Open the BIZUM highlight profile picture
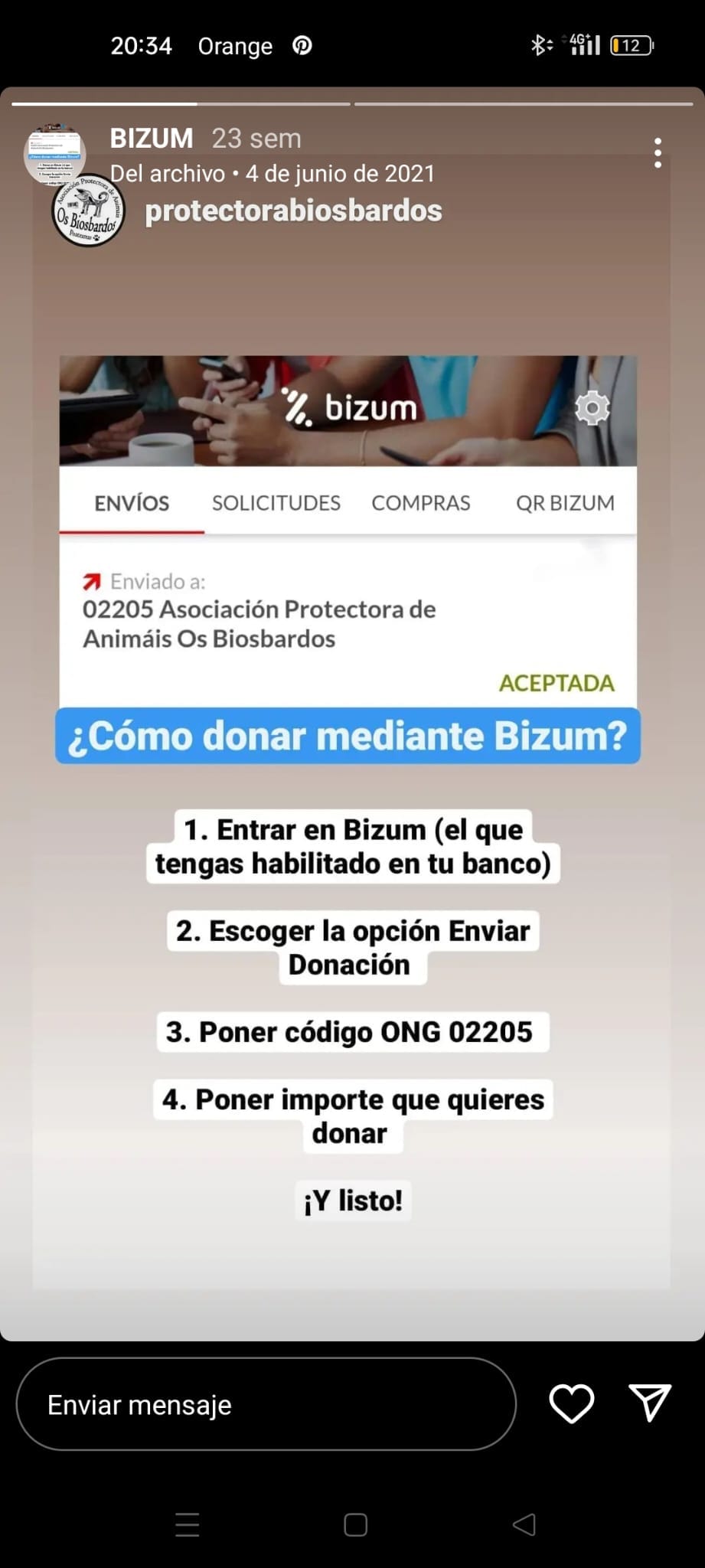The height and width of the screenshot is (1568, 705). 54,153
